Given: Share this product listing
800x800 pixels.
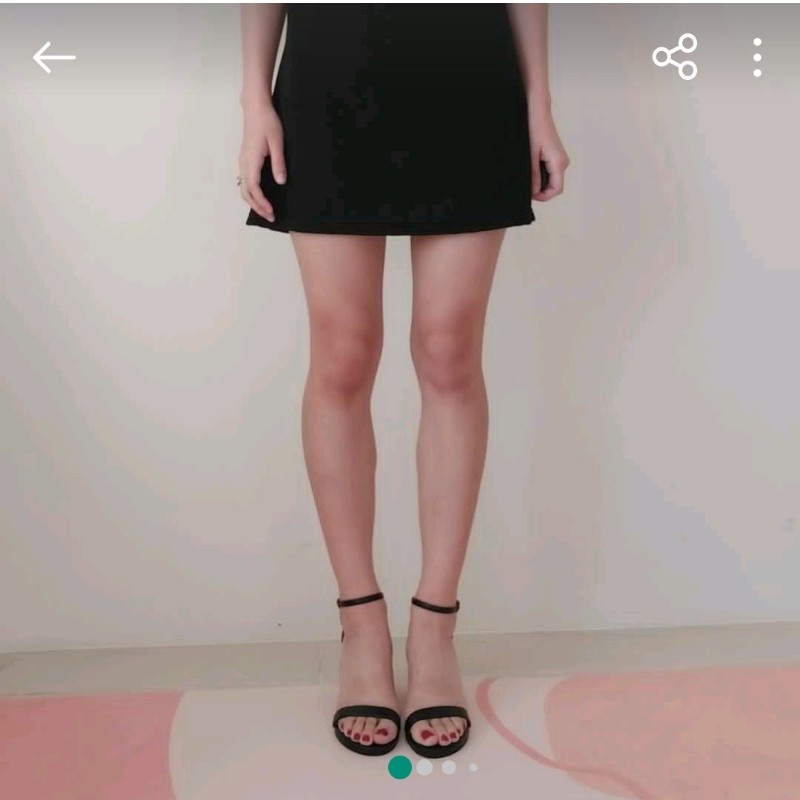Looking at the screenshot, I should (x=675, y=57).
